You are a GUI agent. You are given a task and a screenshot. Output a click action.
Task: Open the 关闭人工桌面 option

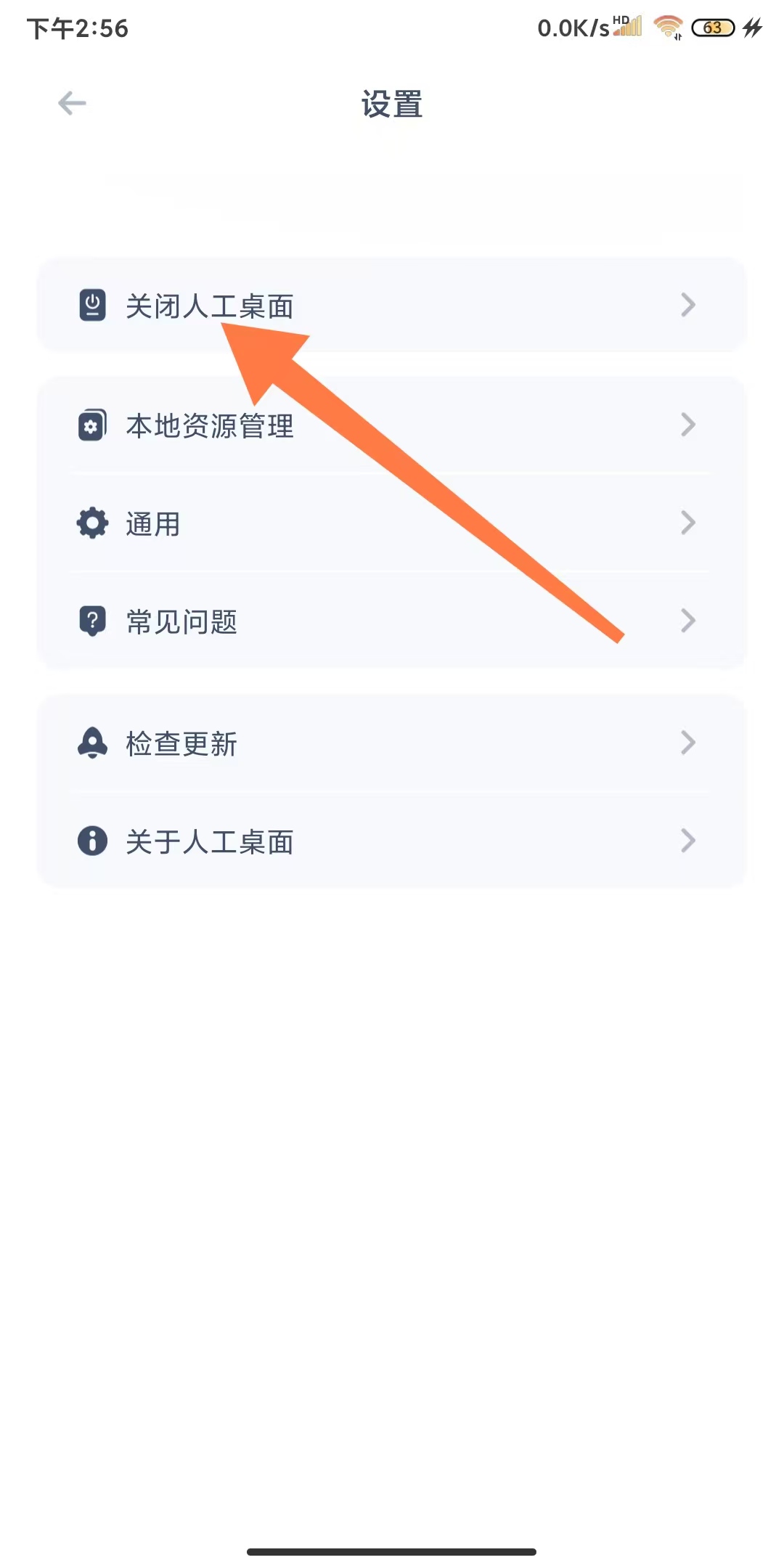tap(391, 306)
